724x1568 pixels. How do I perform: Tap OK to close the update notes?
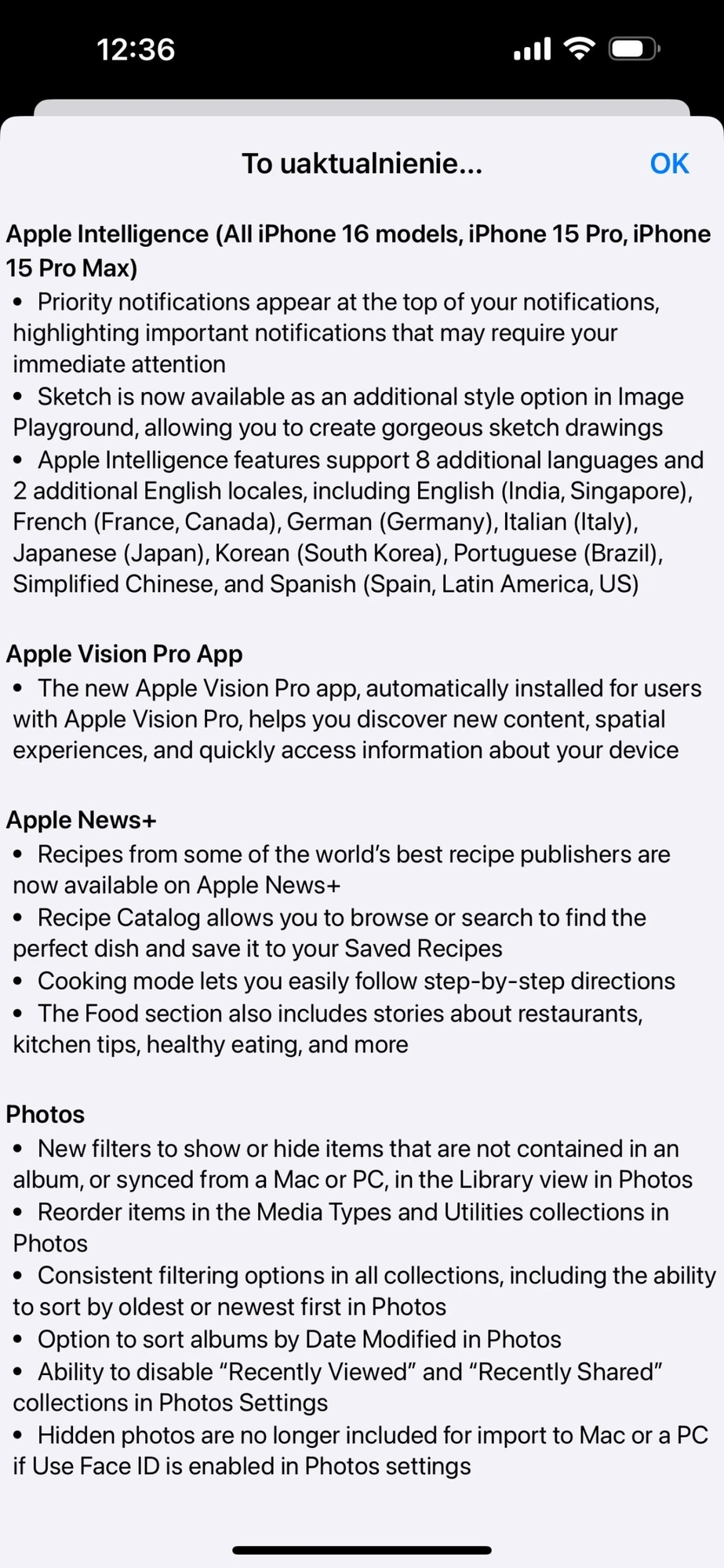tap(669, 164)
